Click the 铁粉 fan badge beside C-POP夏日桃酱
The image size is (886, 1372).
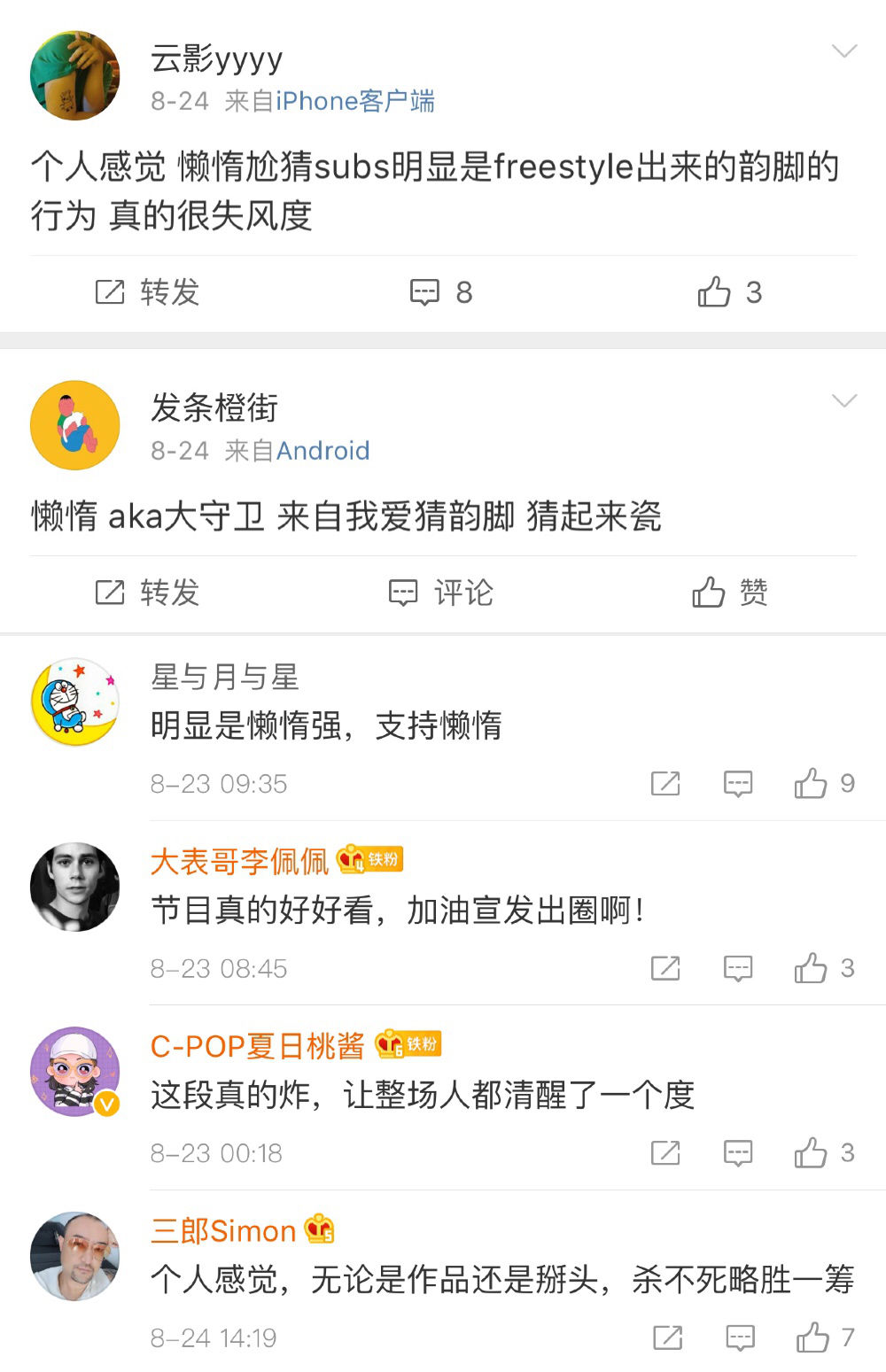coord(407,1044)
